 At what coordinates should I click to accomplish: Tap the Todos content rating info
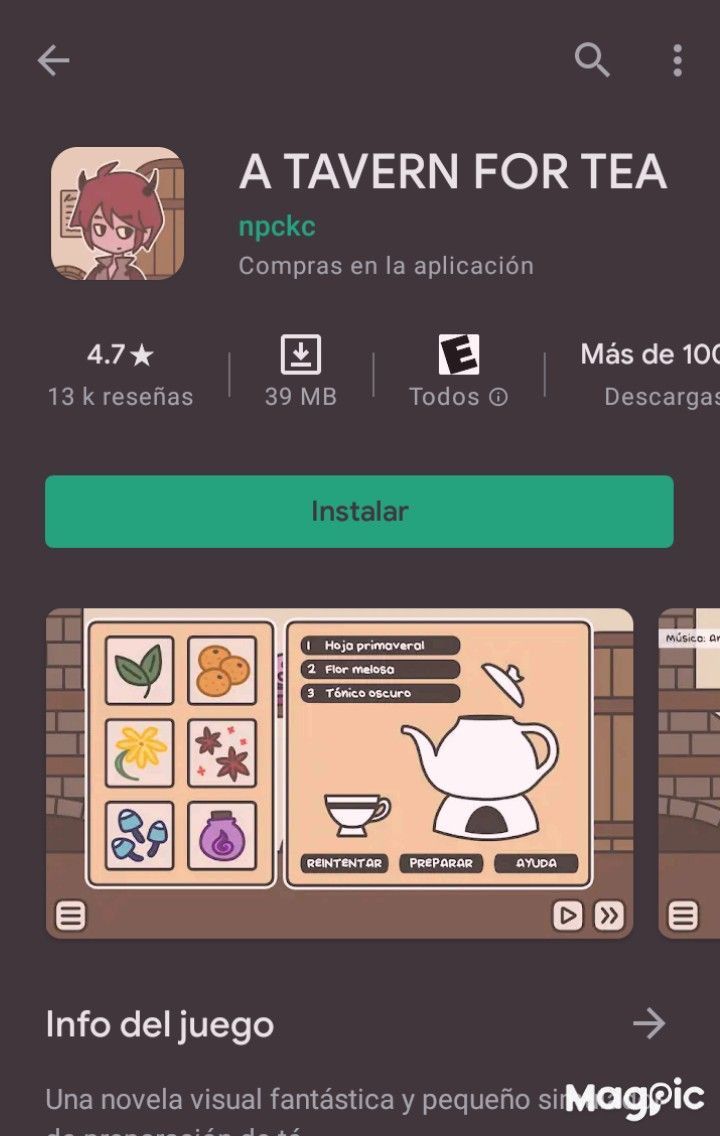click(458, 374)
